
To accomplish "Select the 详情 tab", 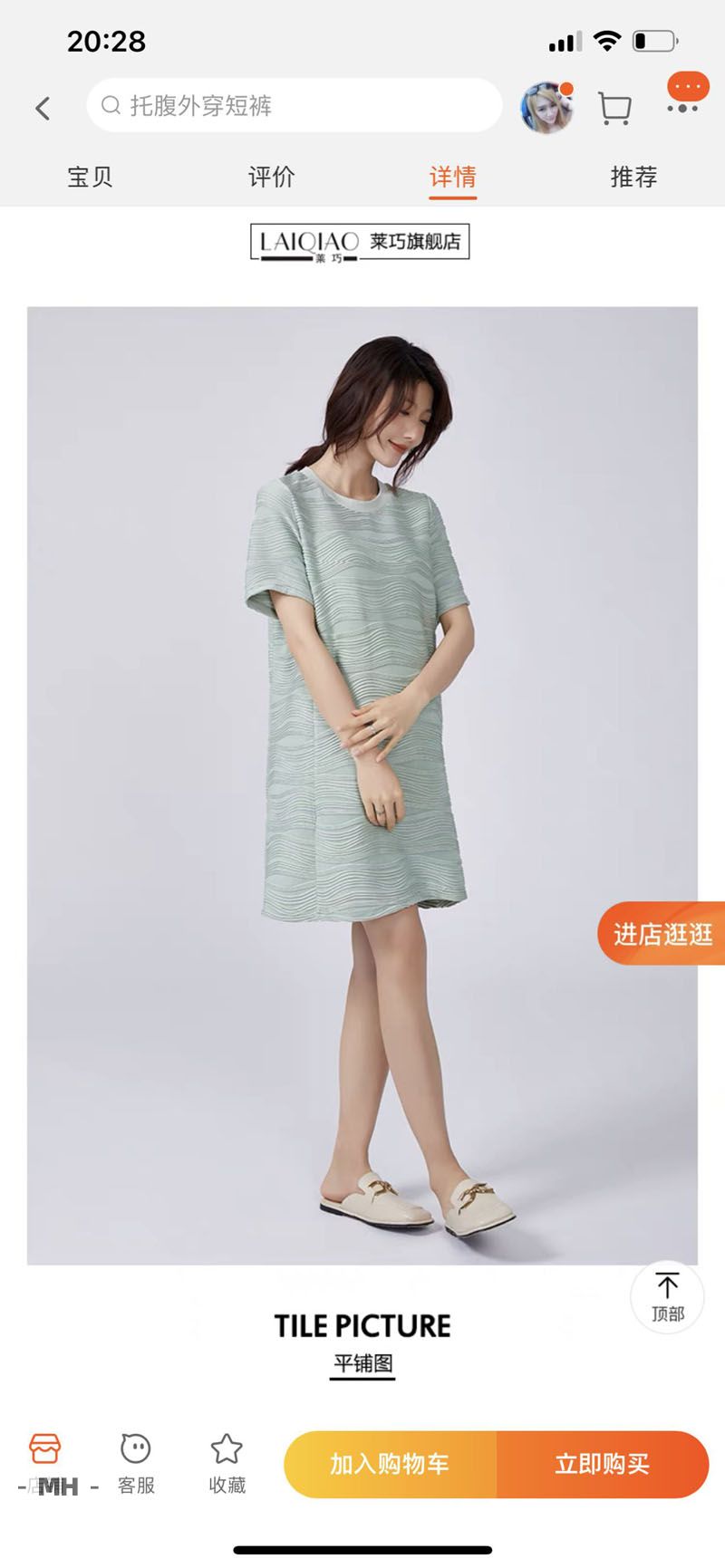I will coord(452,177).
